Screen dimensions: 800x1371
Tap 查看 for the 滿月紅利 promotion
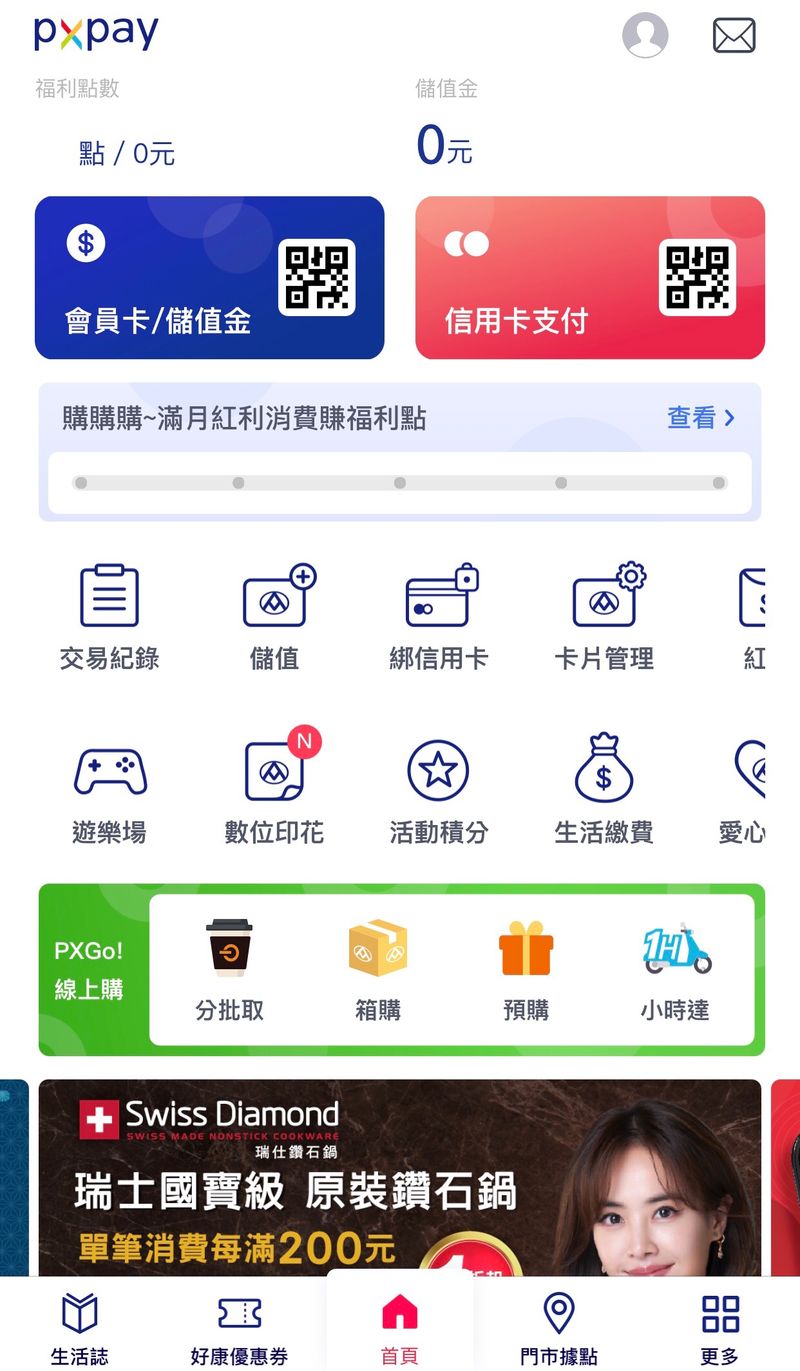[x=701, y=417]
